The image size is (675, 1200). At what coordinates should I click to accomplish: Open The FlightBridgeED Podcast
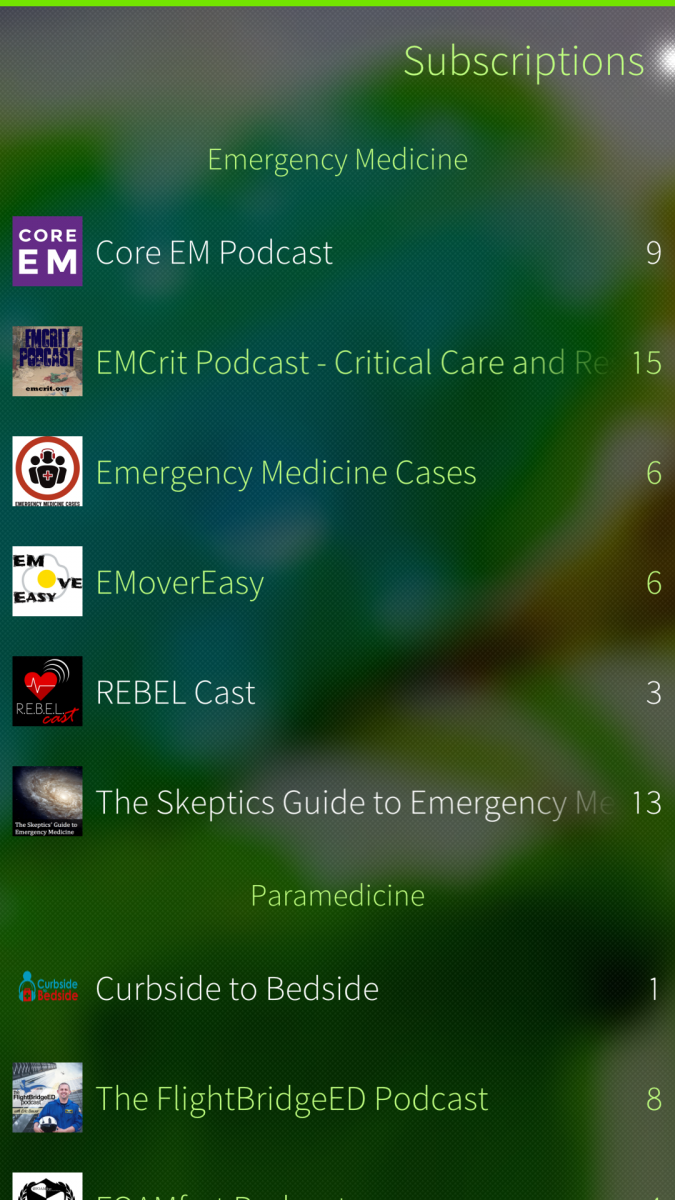(x=292, y=1098)
